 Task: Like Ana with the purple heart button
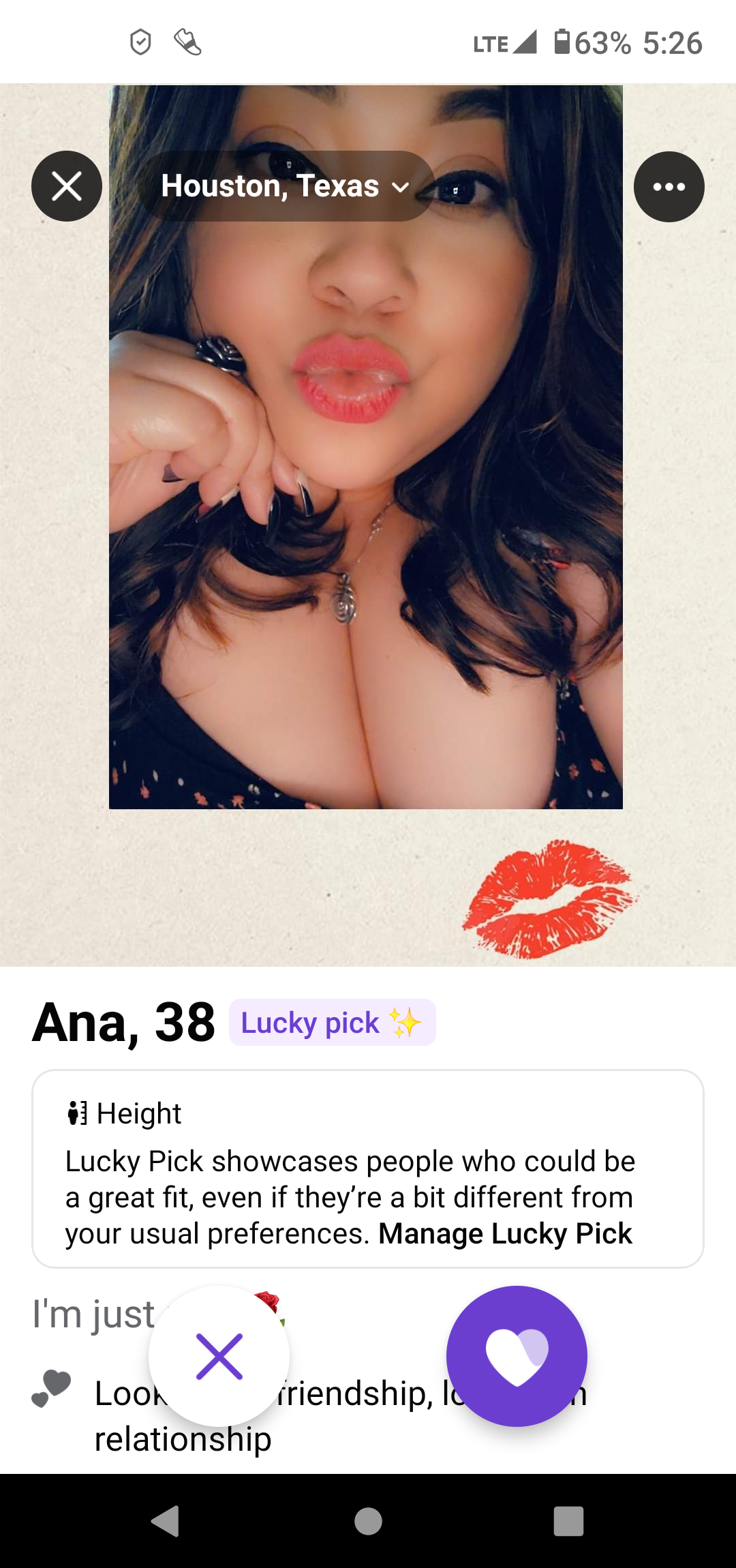pyautogui.click(x=517, y=1356)
